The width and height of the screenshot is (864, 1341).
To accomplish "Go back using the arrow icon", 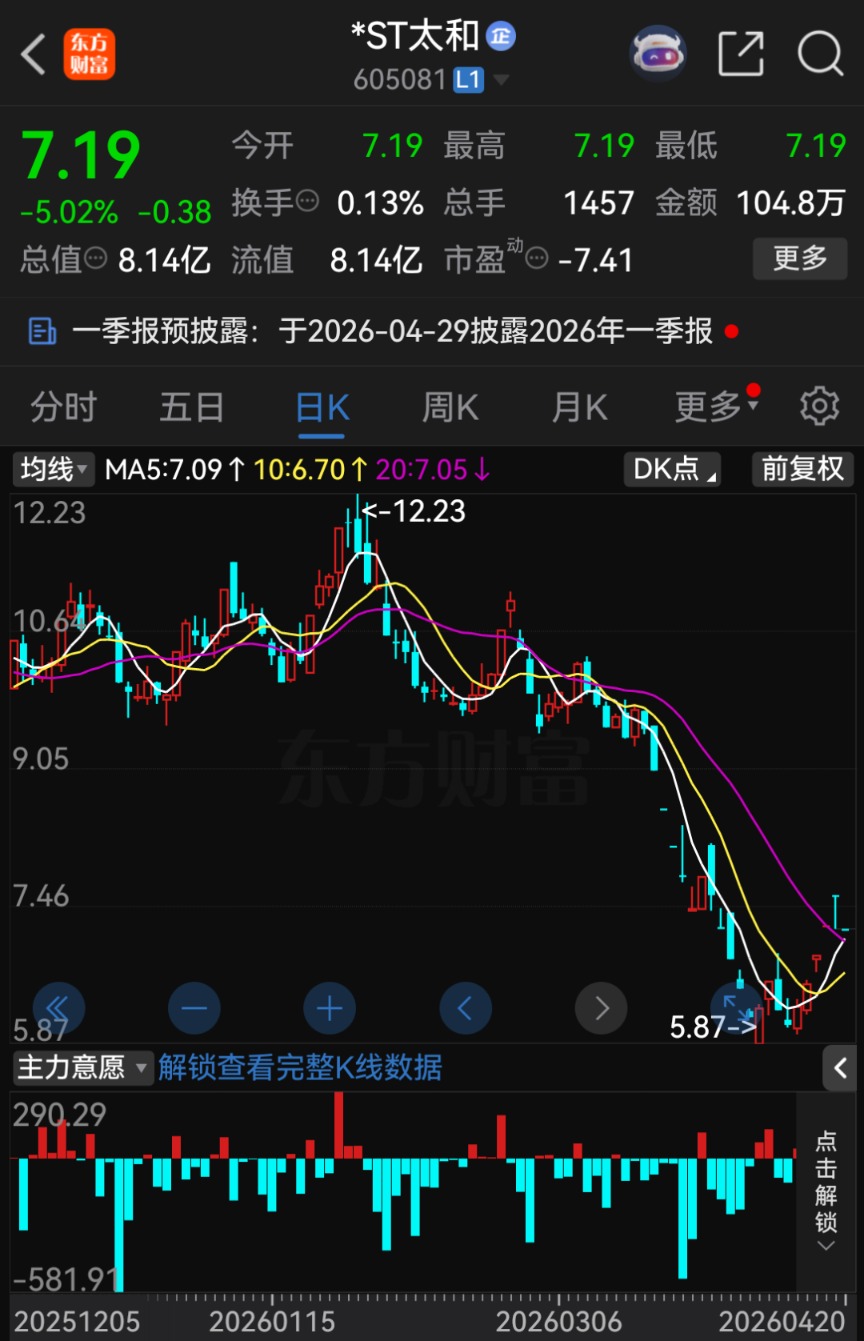I will [34, 54].
